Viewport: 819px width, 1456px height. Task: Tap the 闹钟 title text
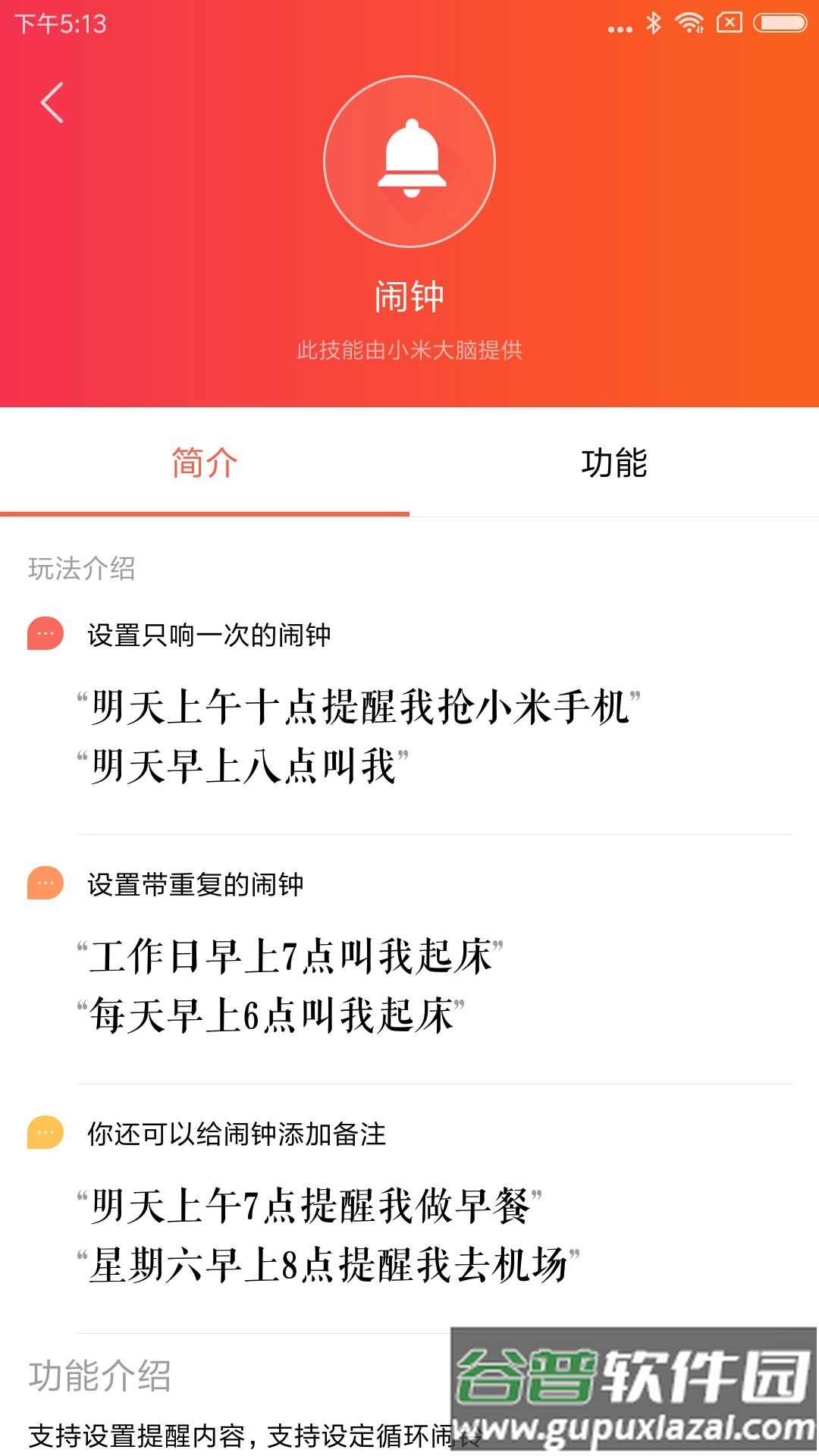[x=409, y=295]
